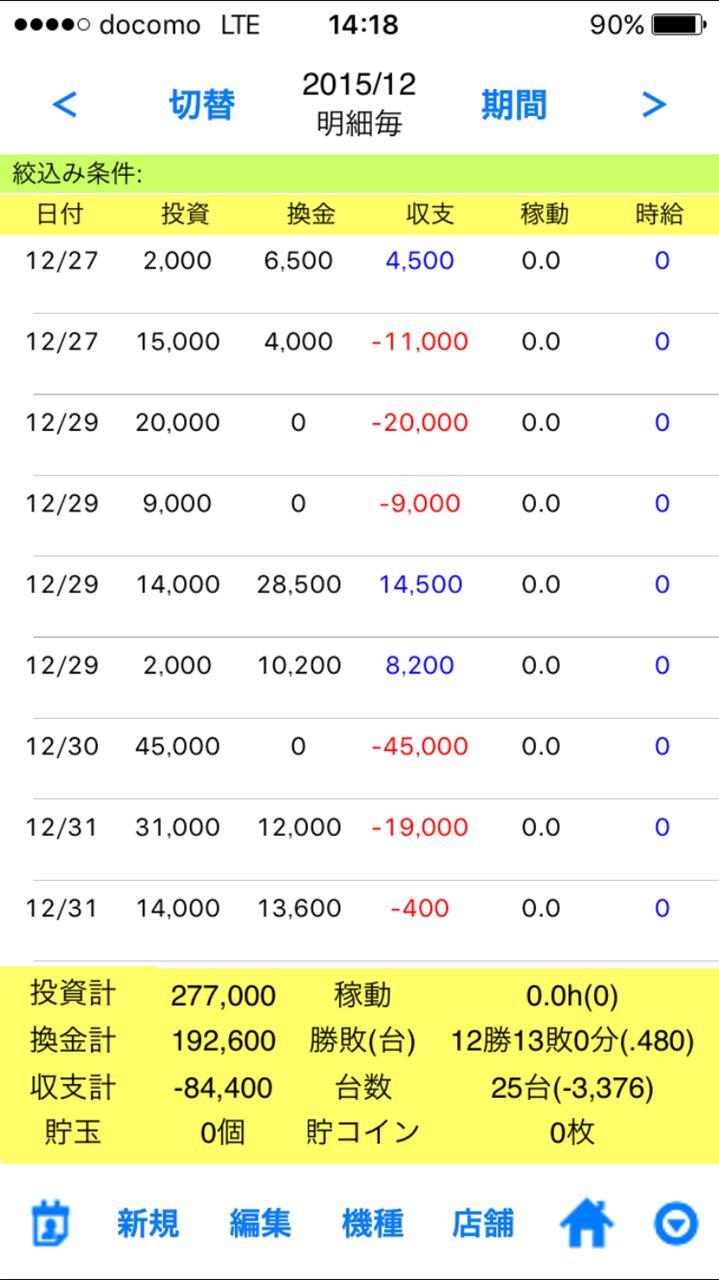View the 12/29 entry with 14,500 balance
The width and height of the screenshot is (719, 1280).
[x=360, y=597]
